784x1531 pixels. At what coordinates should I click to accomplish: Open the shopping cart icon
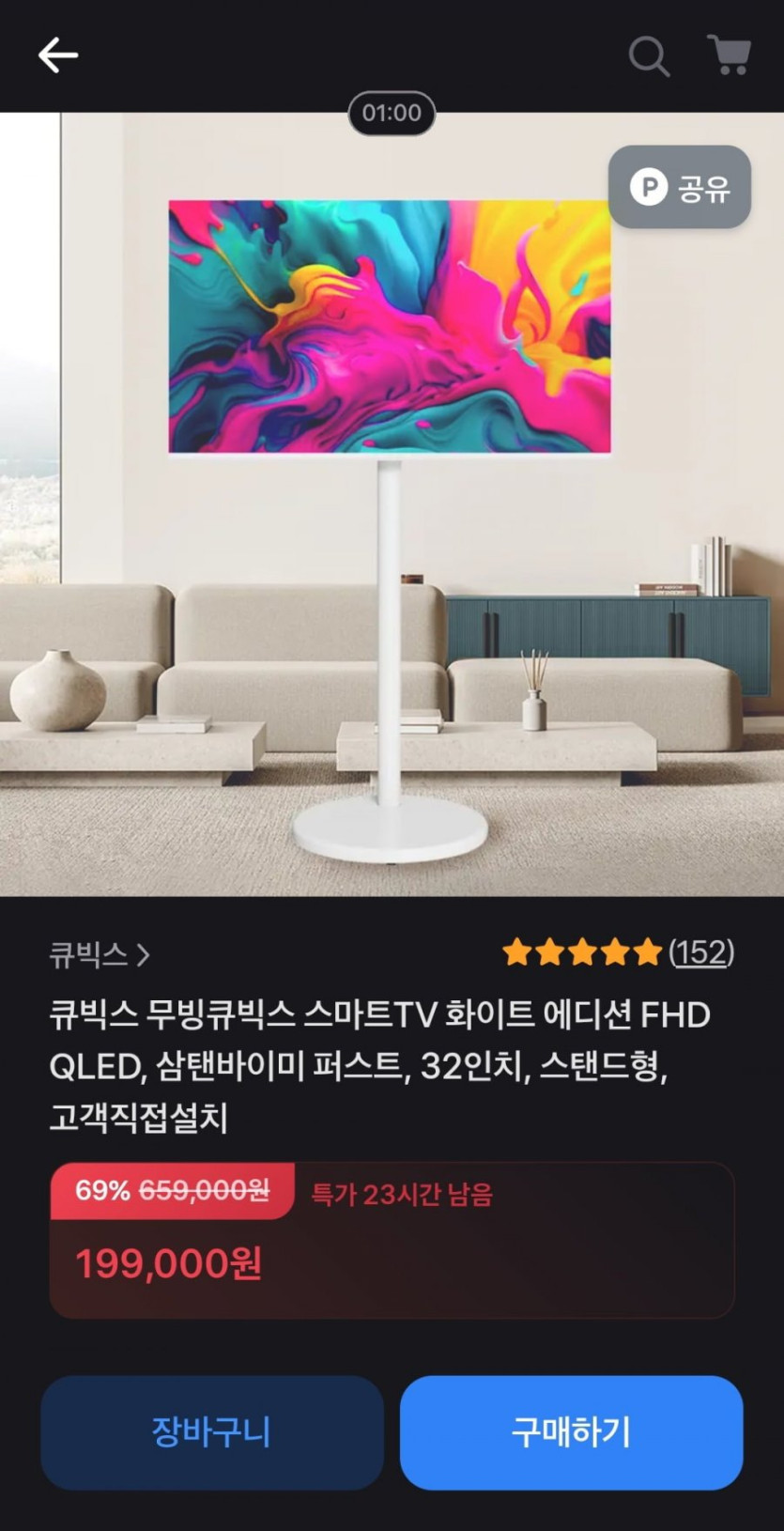click(729, 55)
